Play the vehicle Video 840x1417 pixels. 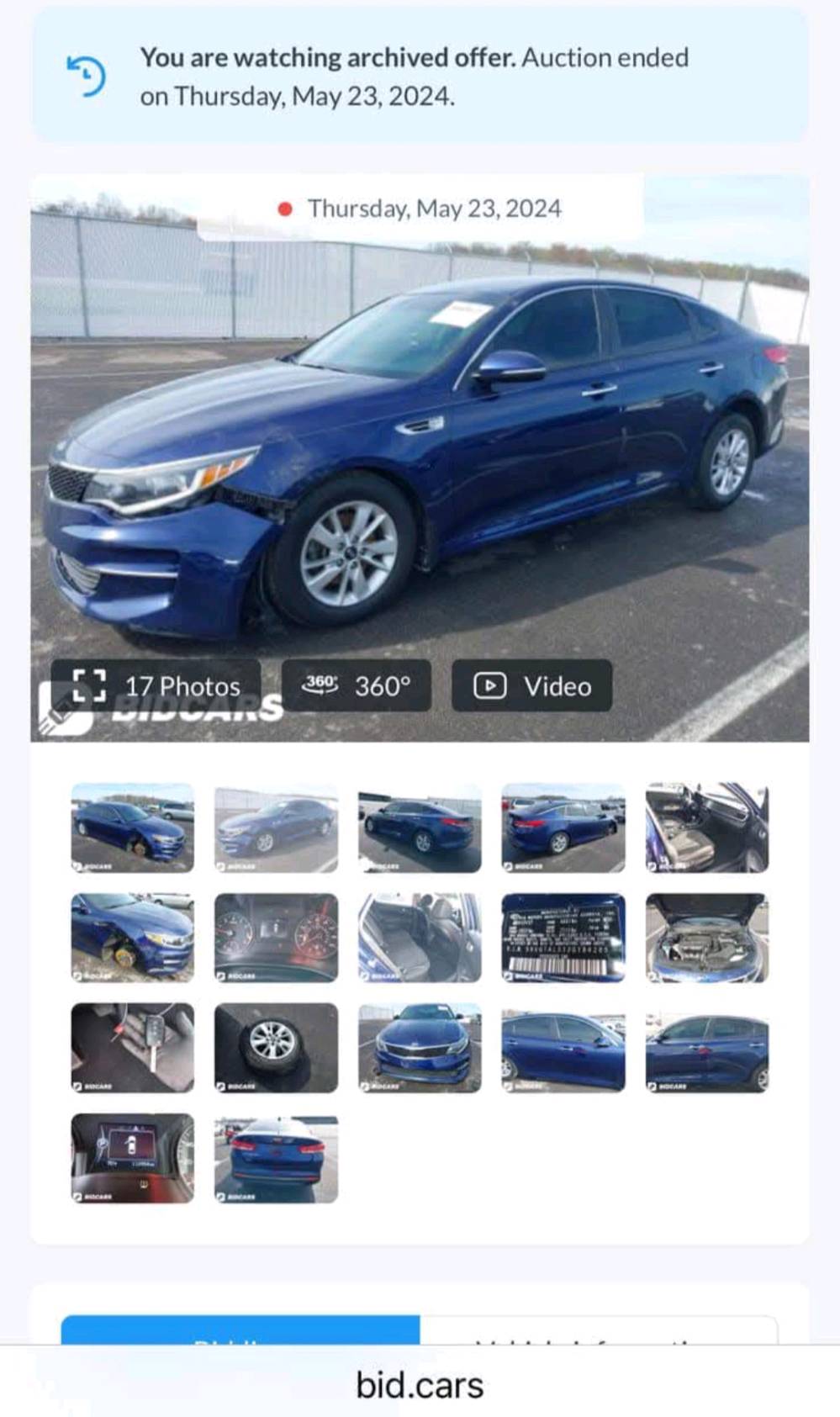tap(531, 686)
